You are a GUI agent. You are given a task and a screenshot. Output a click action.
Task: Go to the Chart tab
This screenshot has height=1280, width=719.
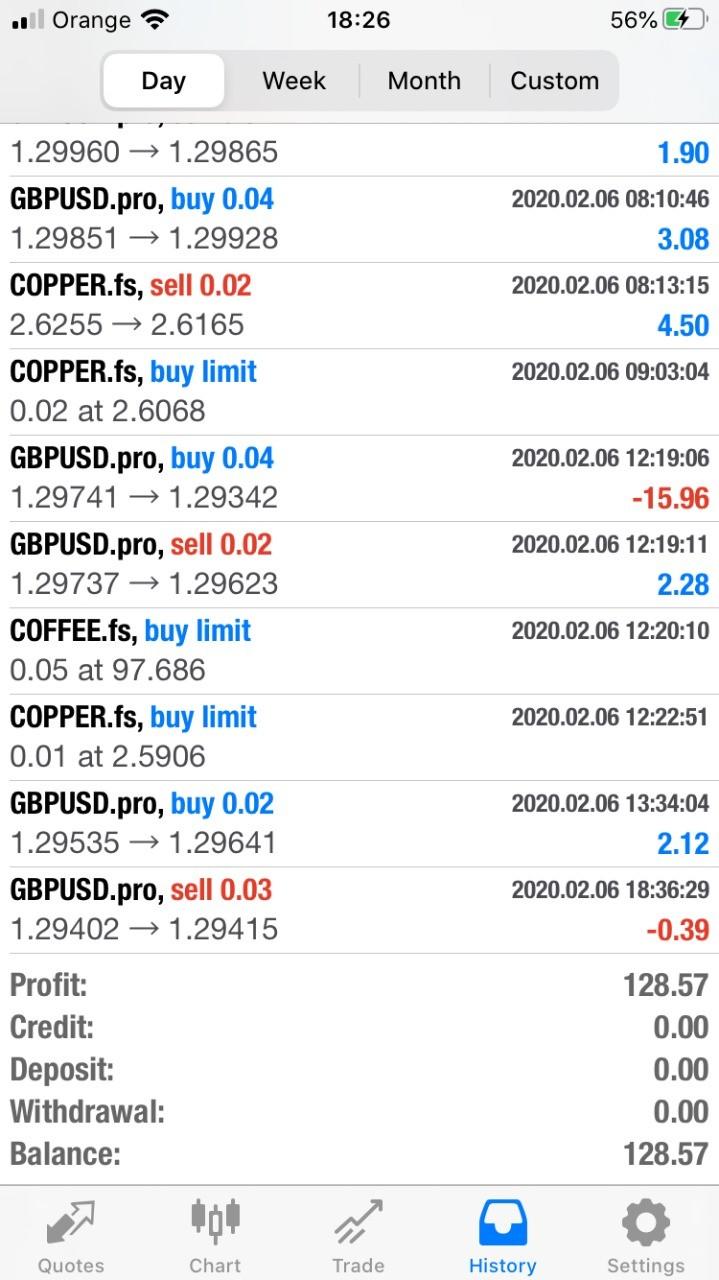[215, 1235]
